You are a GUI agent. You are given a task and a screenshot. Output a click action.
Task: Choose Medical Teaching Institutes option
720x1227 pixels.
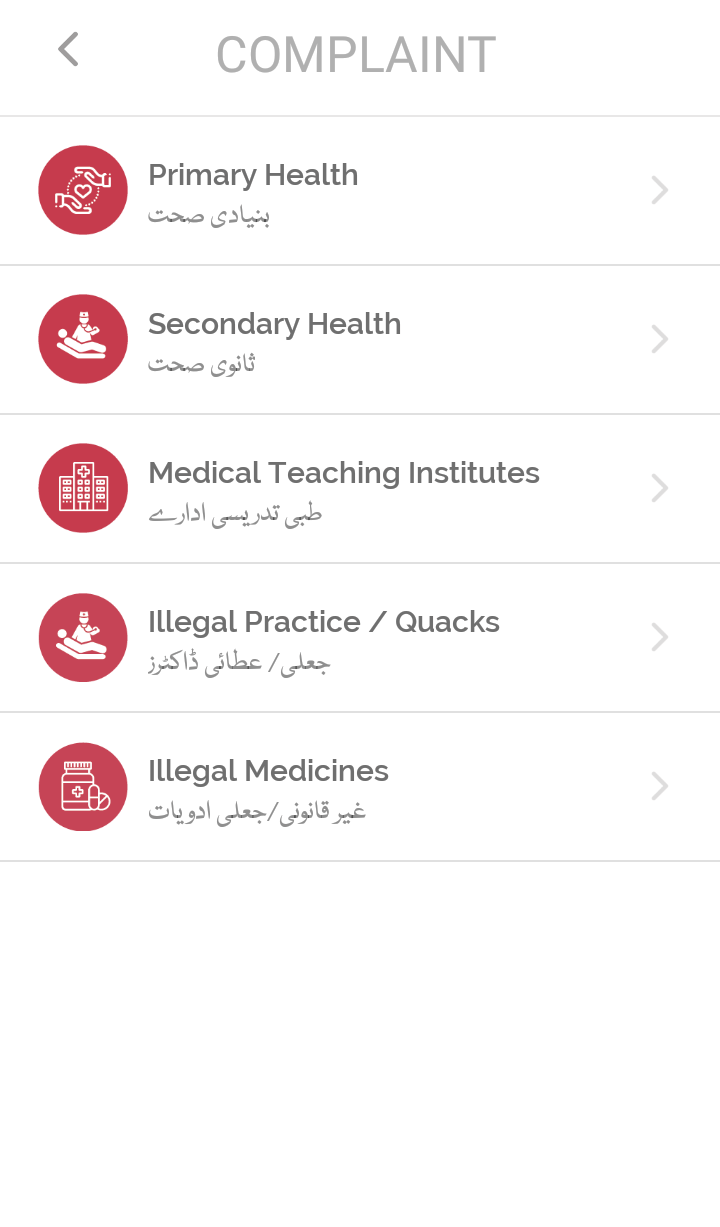[360, 488]
